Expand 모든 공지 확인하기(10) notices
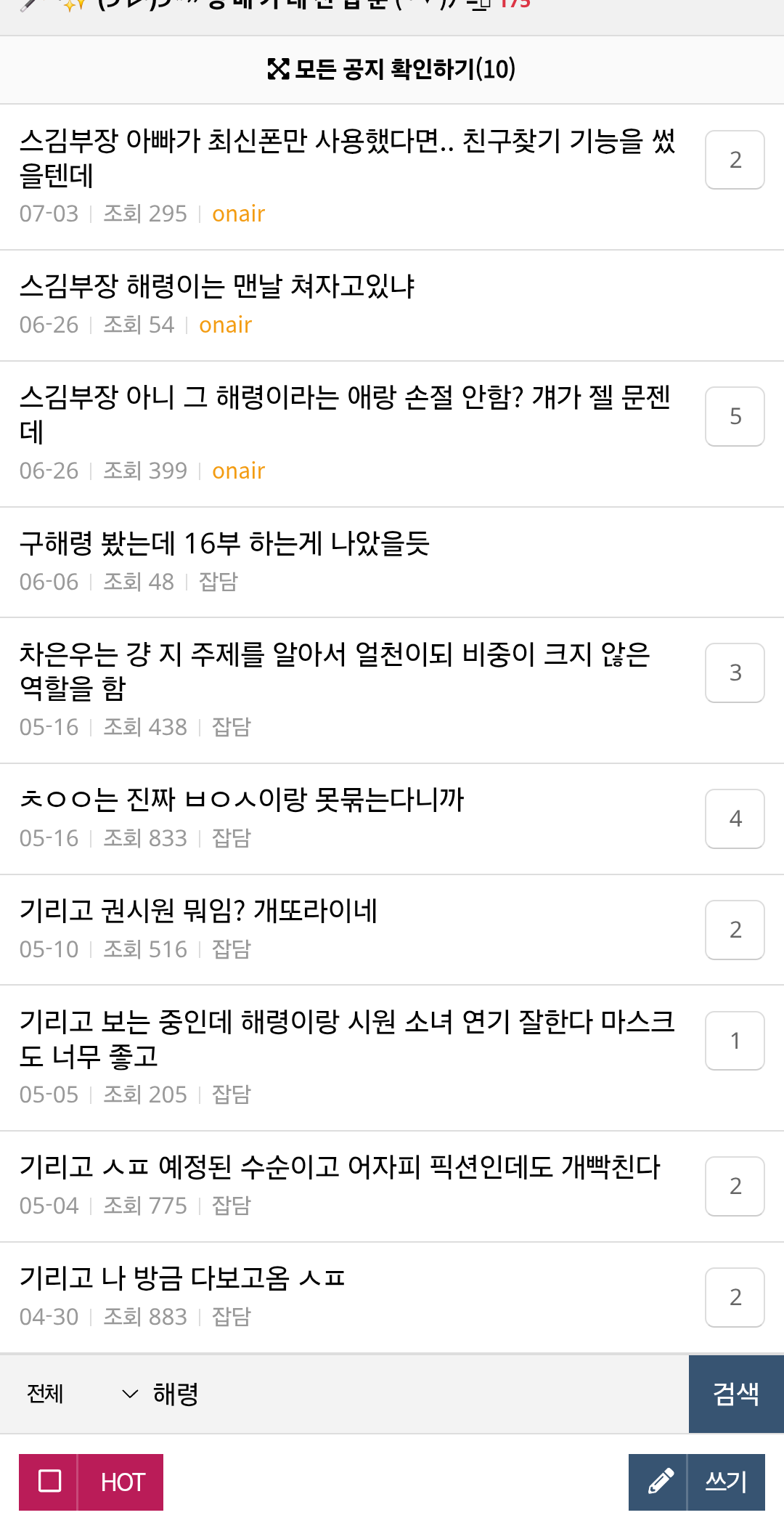The width and height of the screenshot is (784, 1539). click(392, 70)
